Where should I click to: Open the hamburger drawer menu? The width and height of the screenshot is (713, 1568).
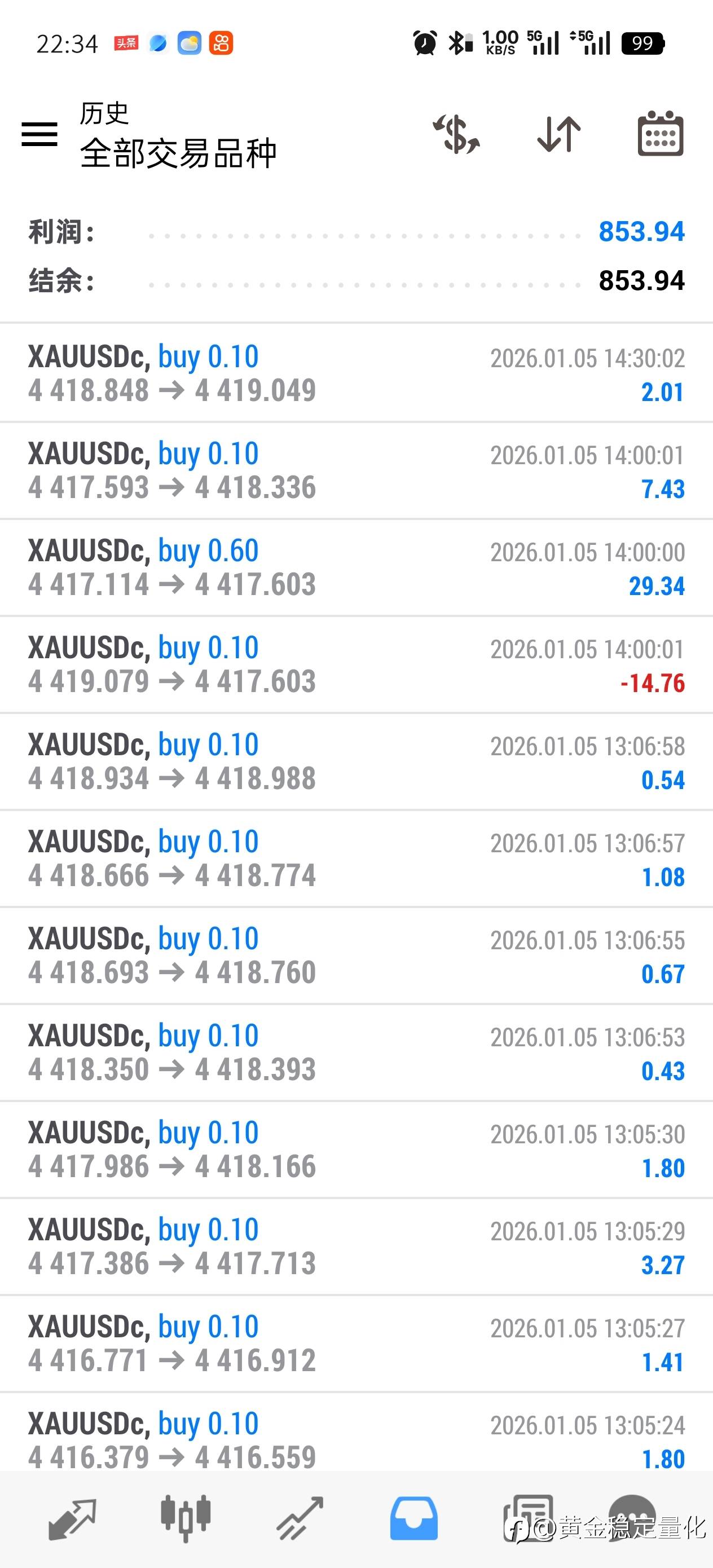39,134
